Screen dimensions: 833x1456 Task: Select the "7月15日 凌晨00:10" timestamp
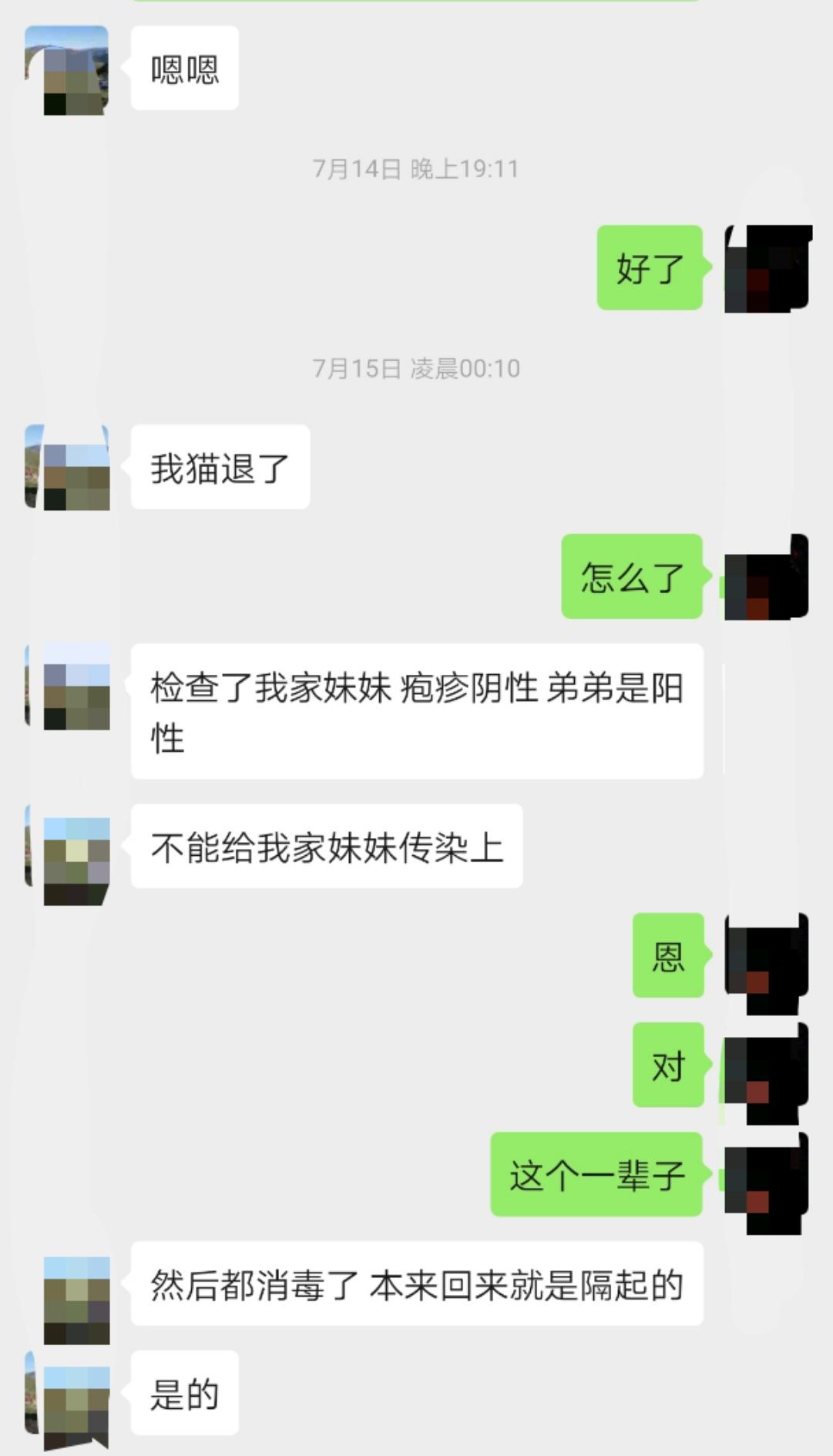(x=416, y=368)
